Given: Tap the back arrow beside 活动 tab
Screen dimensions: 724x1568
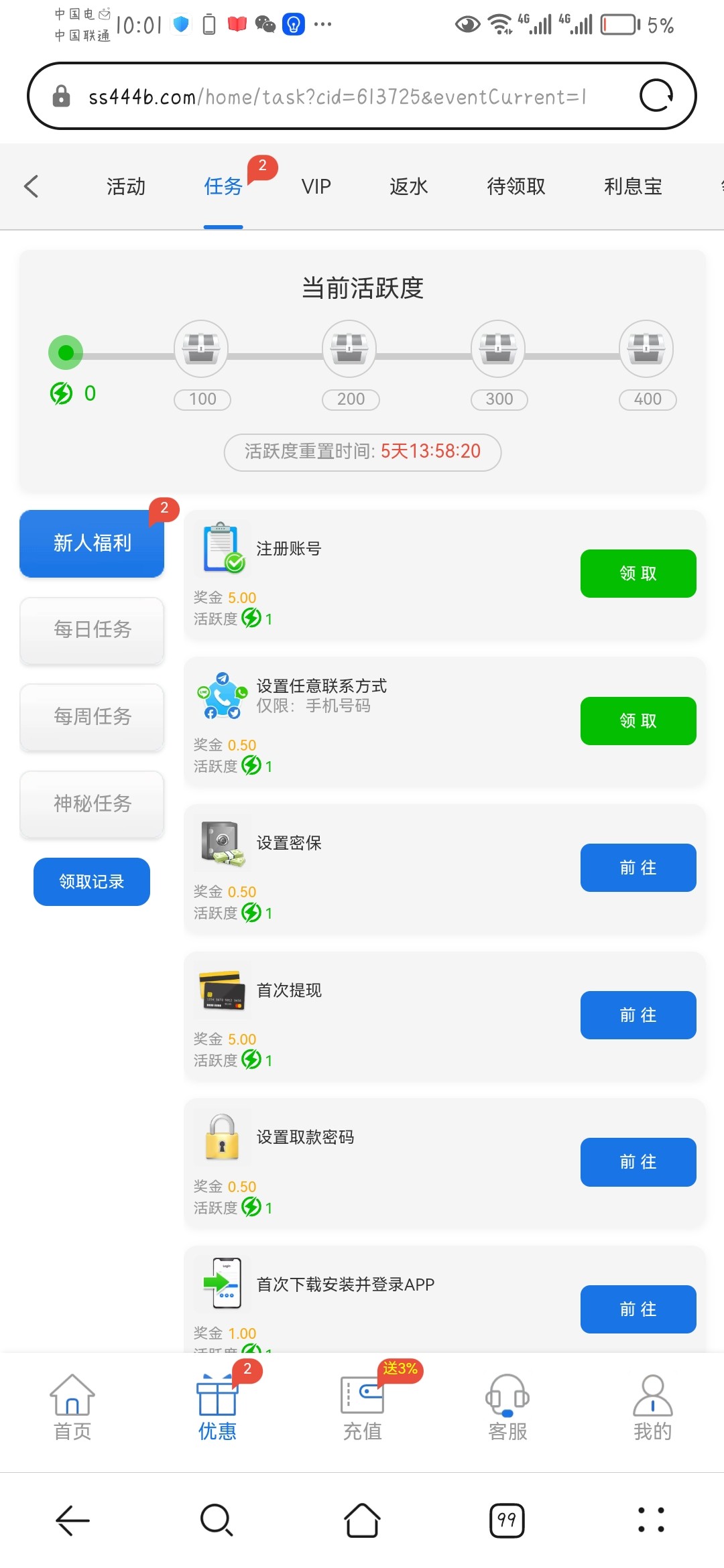Looking at the screenshot, I should point(32,186).
